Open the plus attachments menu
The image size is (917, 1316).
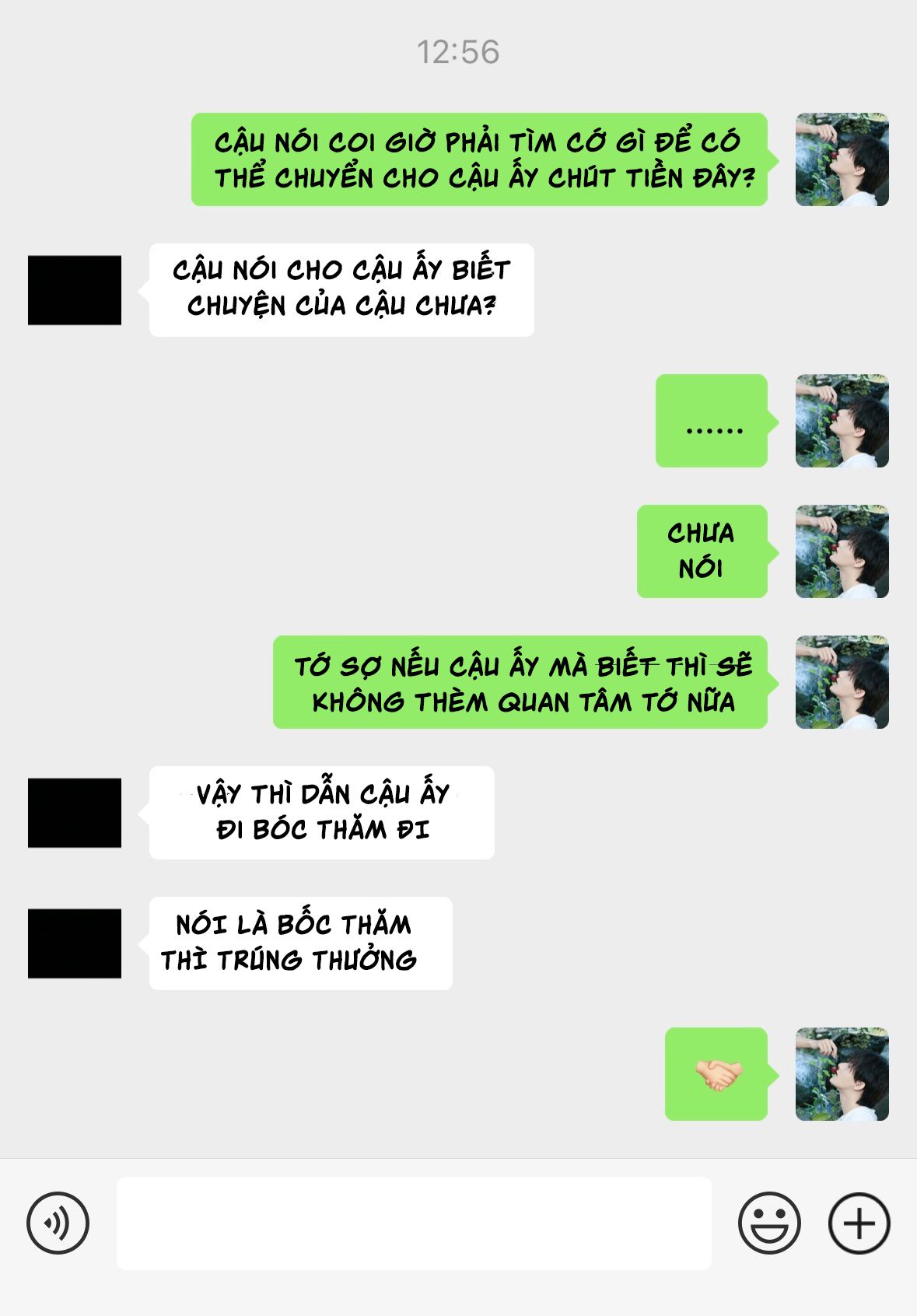coord(859,1223)
